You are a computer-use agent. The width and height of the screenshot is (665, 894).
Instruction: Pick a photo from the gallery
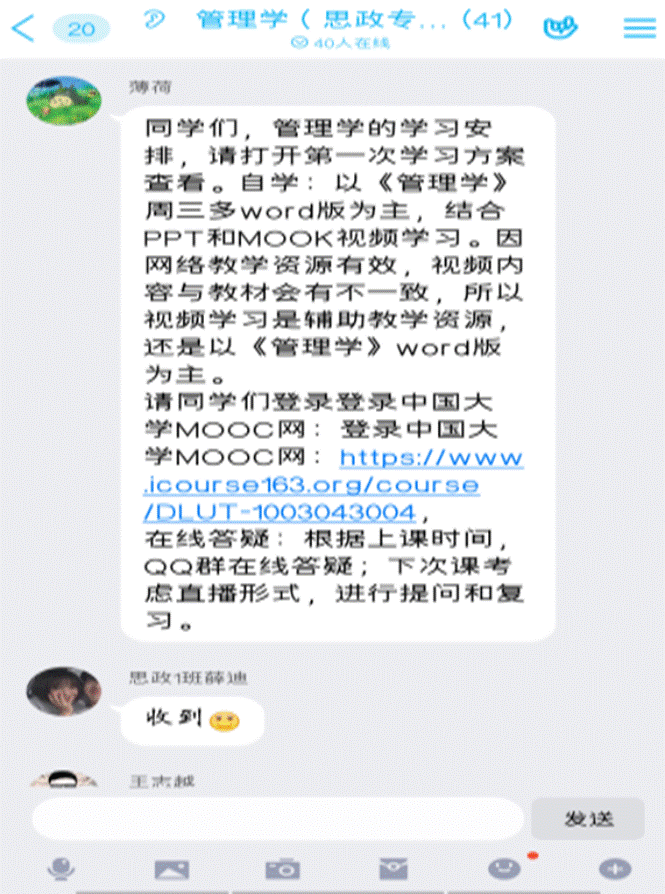coord(171,868)
